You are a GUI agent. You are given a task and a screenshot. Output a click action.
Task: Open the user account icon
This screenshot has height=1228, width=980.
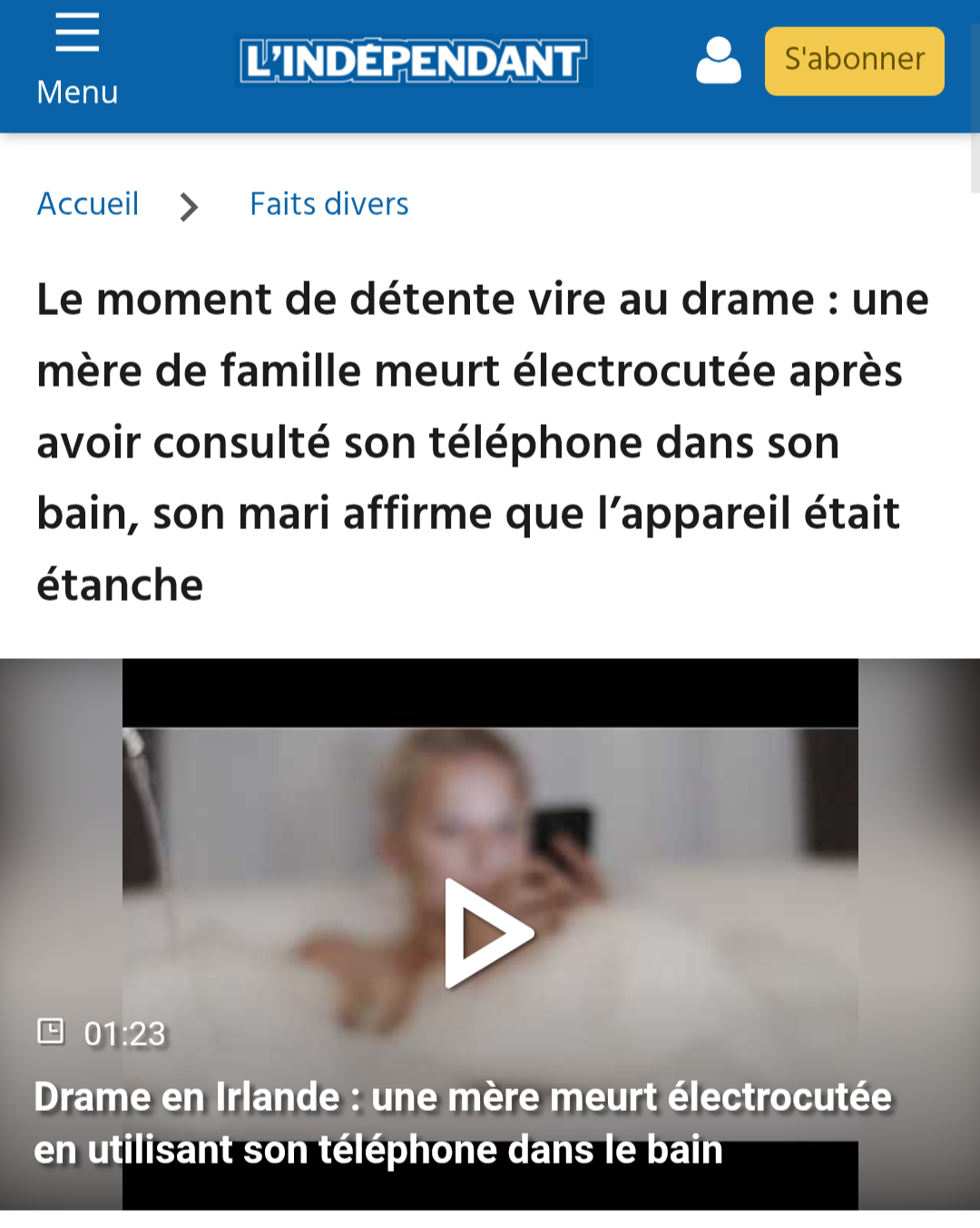[718, 61]
